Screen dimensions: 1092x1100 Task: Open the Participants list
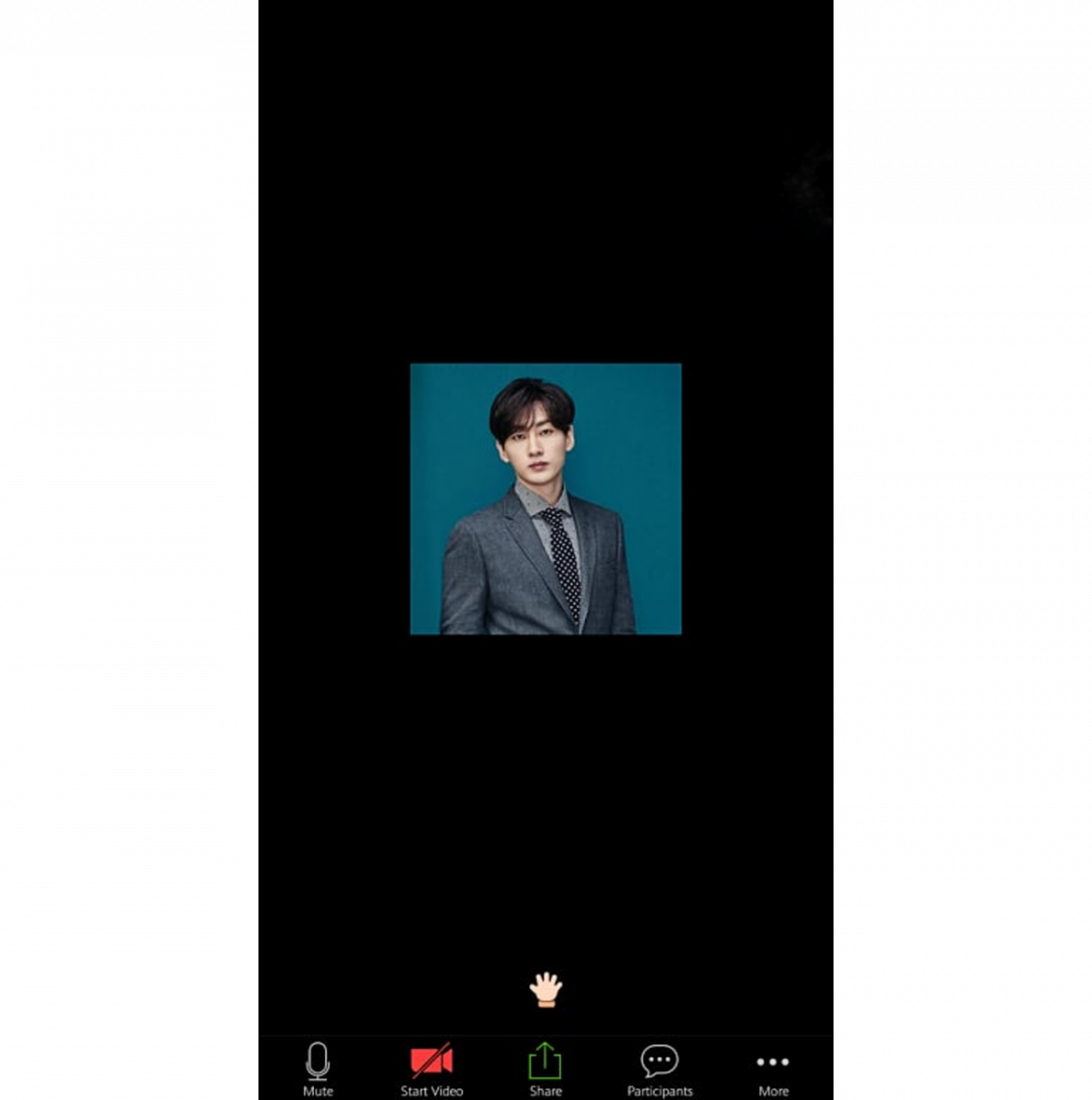[x=660, y=1068]
